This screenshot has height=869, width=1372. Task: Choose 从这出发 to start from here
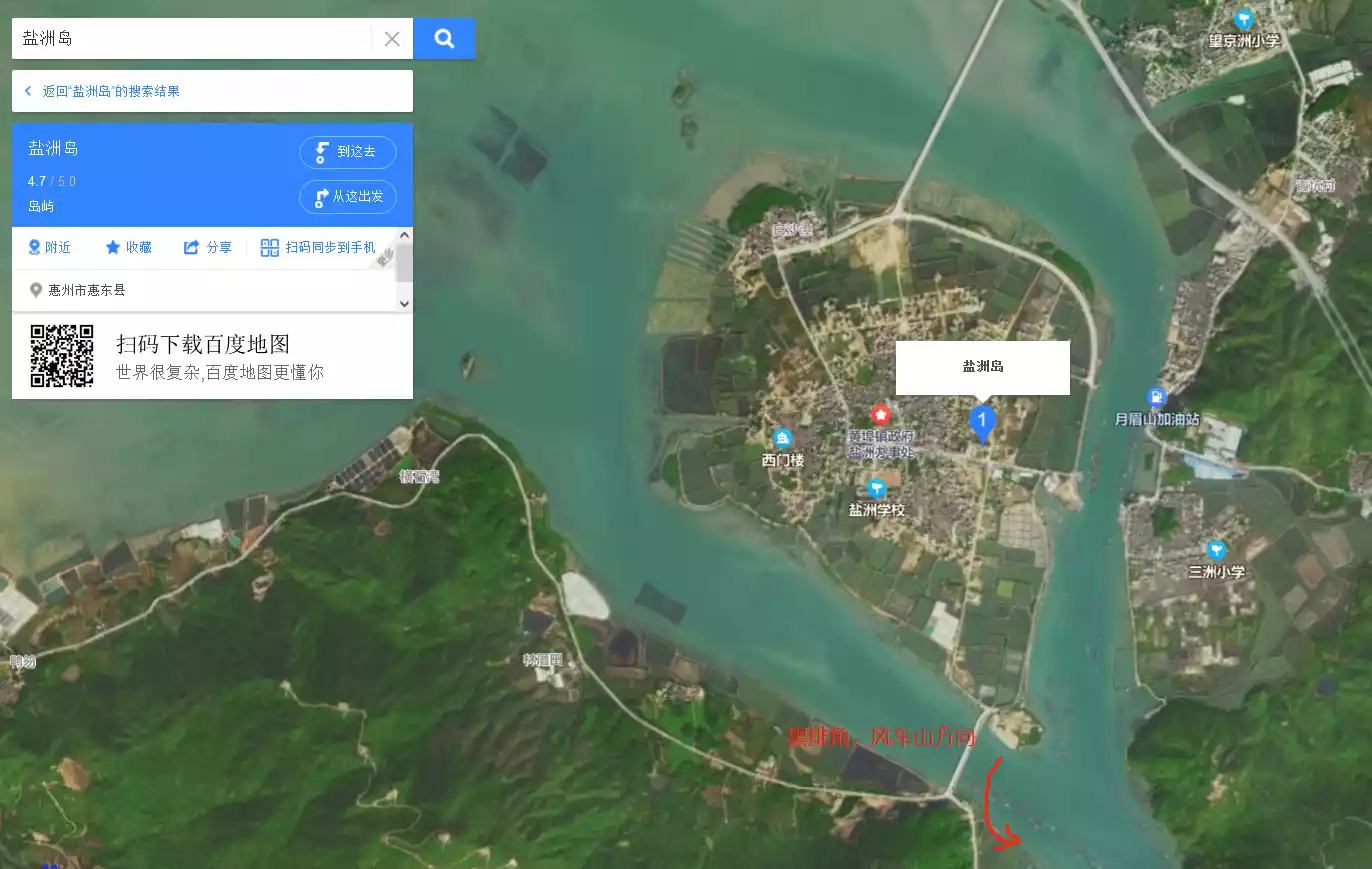347,197
